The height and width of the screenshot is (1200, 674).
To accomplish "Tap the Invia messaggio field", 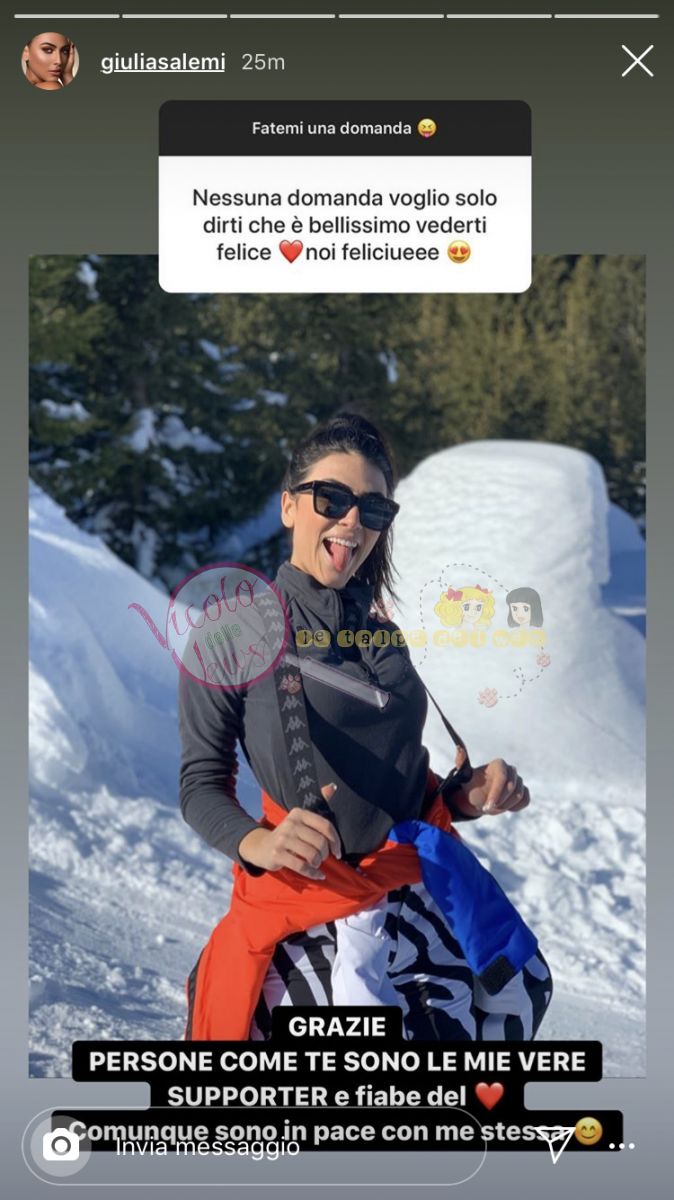I will pos(280,1147).
